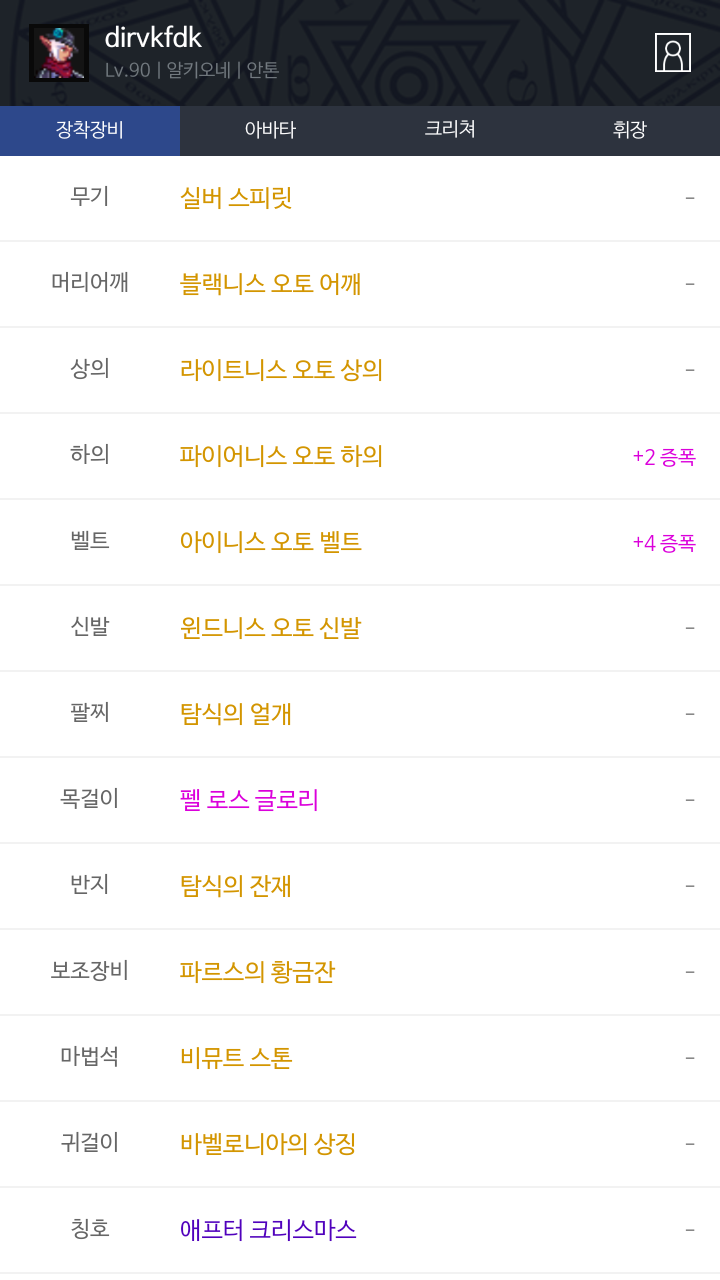This screenshot has height=1280, width=720.
Task: View 블랙니스 오토 어깨 details
Action: click(x=270, y=284)
